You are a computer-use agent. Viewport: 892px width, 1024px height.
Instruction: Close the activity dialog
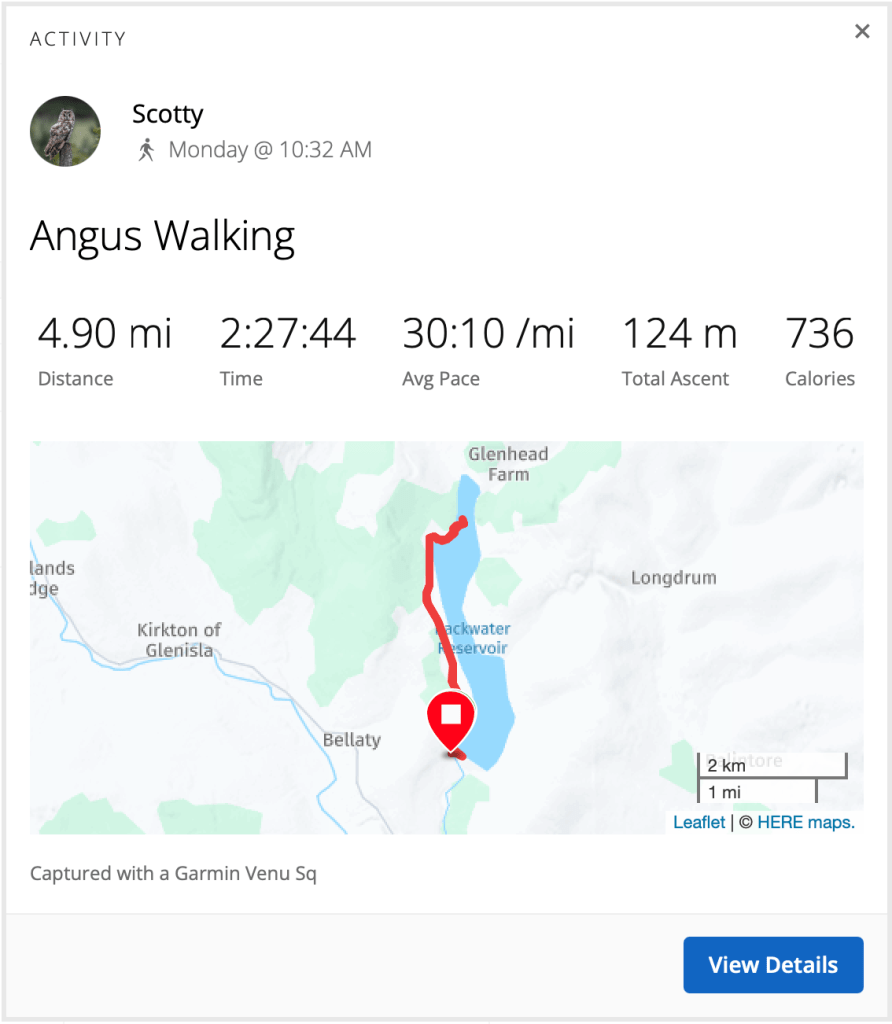862,32
